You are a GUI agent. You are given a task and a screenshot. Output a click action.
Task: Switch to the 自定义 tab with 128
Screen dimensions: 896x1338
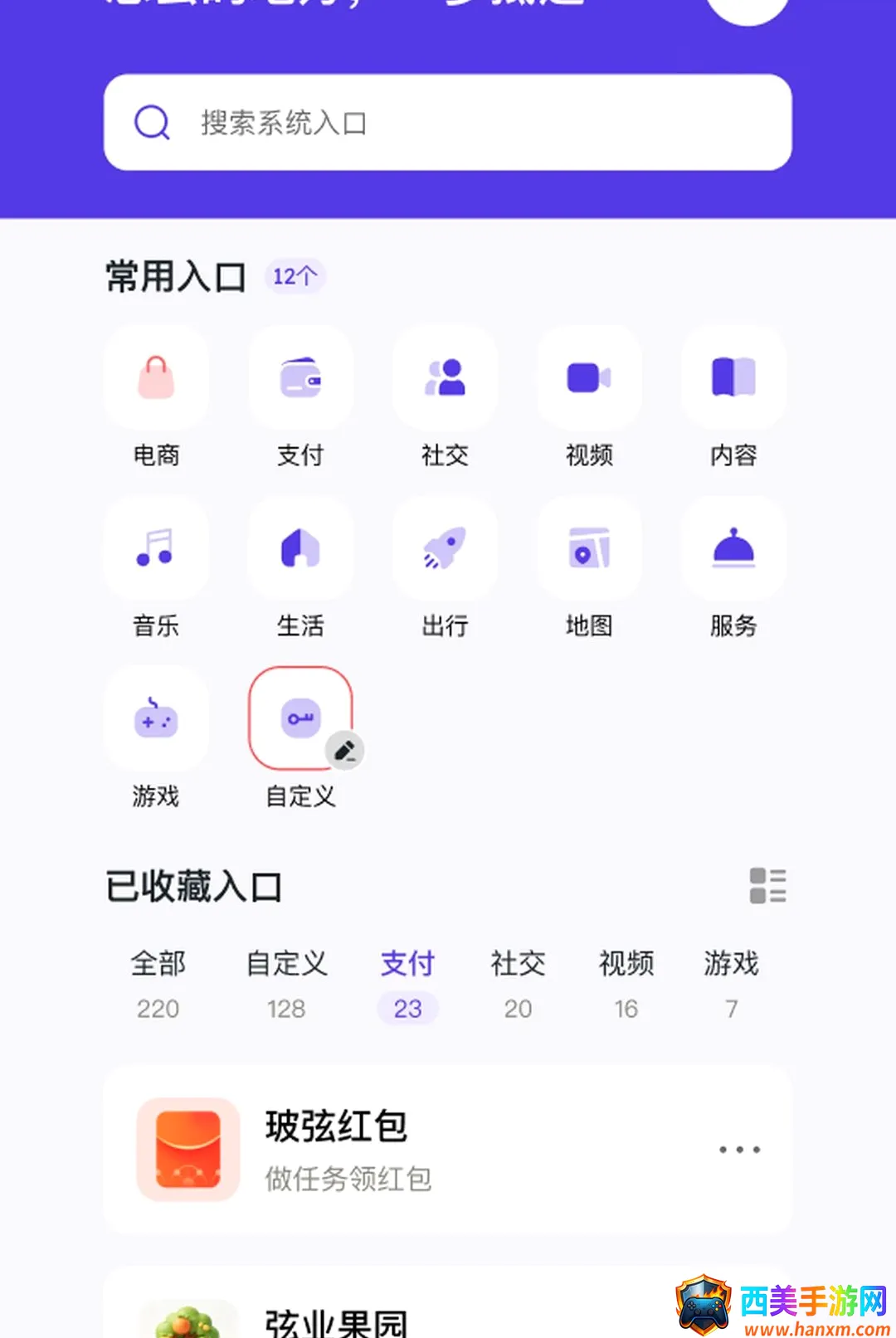[286, 985]
